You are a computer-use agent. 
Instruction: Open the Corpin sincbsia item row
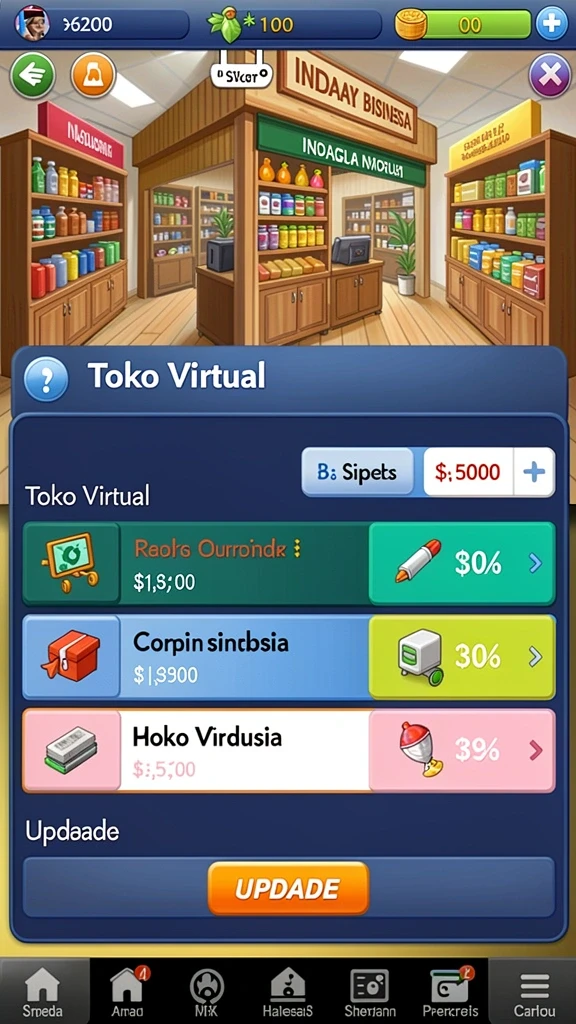pos(196,656)
